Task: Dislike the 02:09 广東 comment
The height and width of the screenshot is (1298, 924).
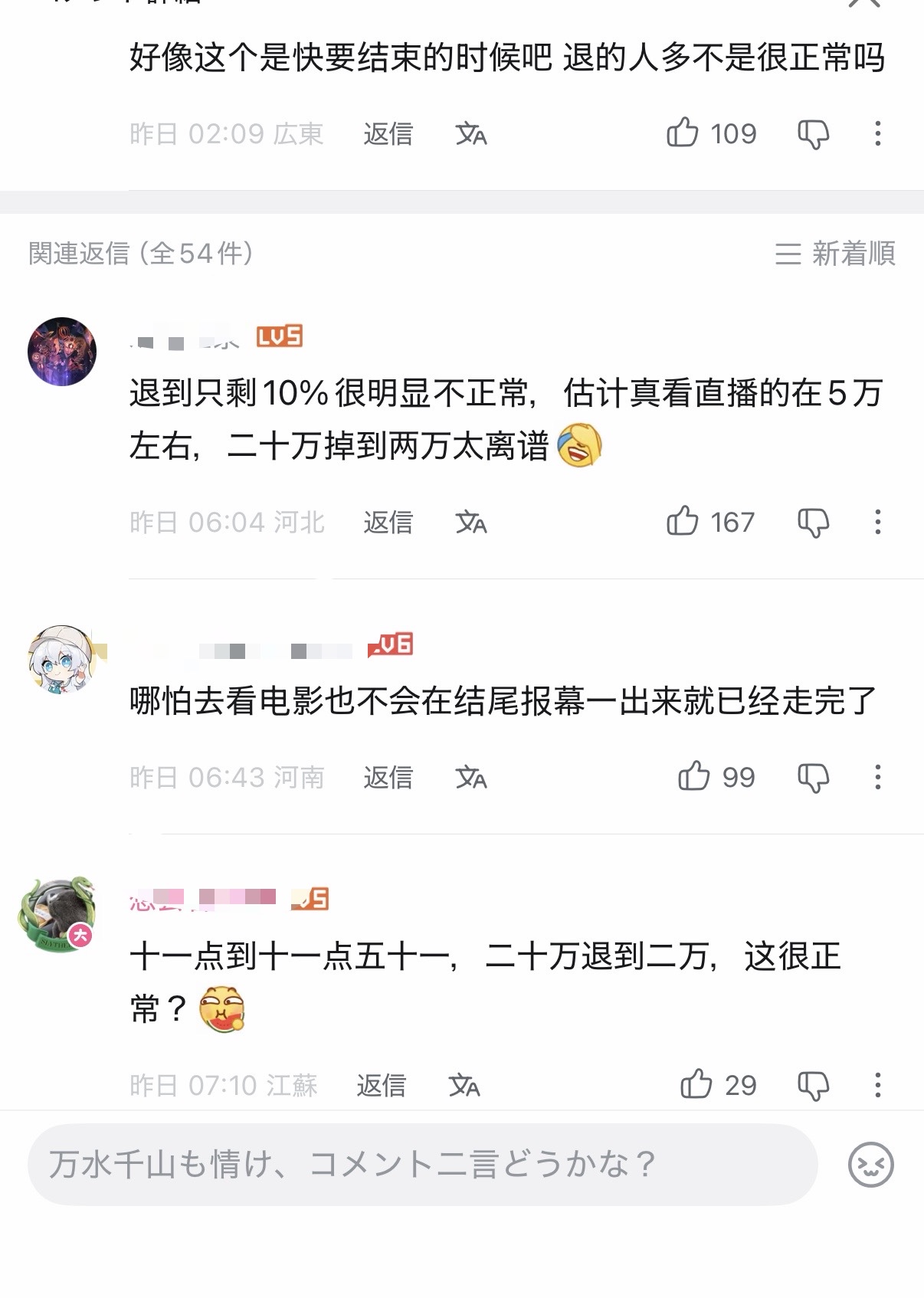Action: pyautogui.click(x=813, y=135)
